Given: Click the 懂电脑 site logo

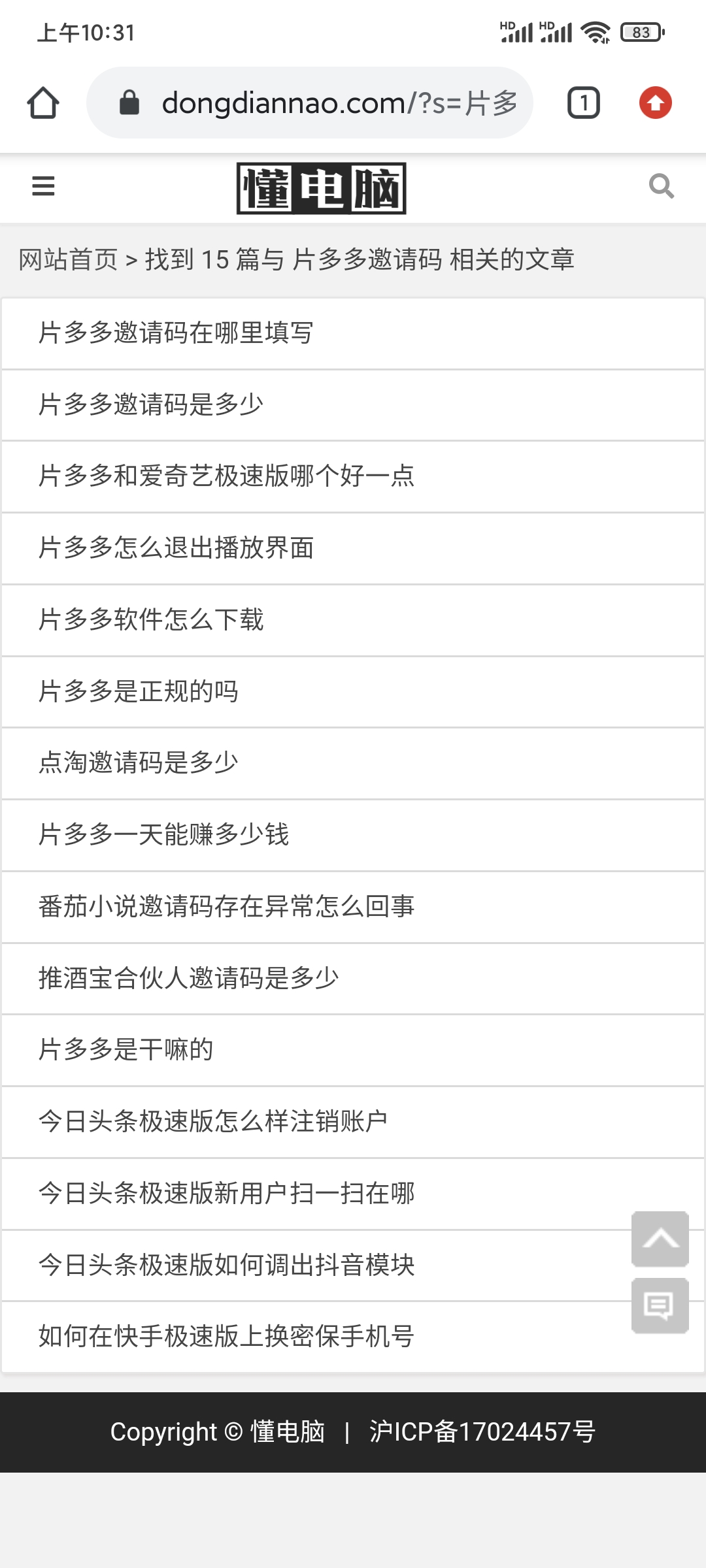Looking at the screenshot, I should [x=323, y=188].
